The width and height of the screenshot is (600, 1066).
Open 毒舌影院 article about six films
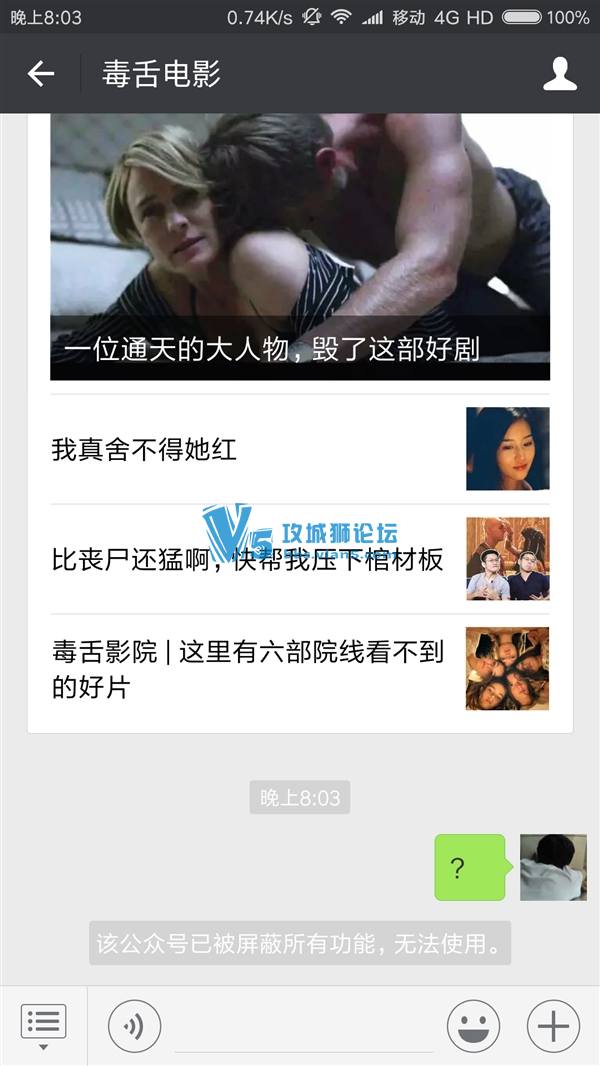pyautogui.click(x=300, y=669)
